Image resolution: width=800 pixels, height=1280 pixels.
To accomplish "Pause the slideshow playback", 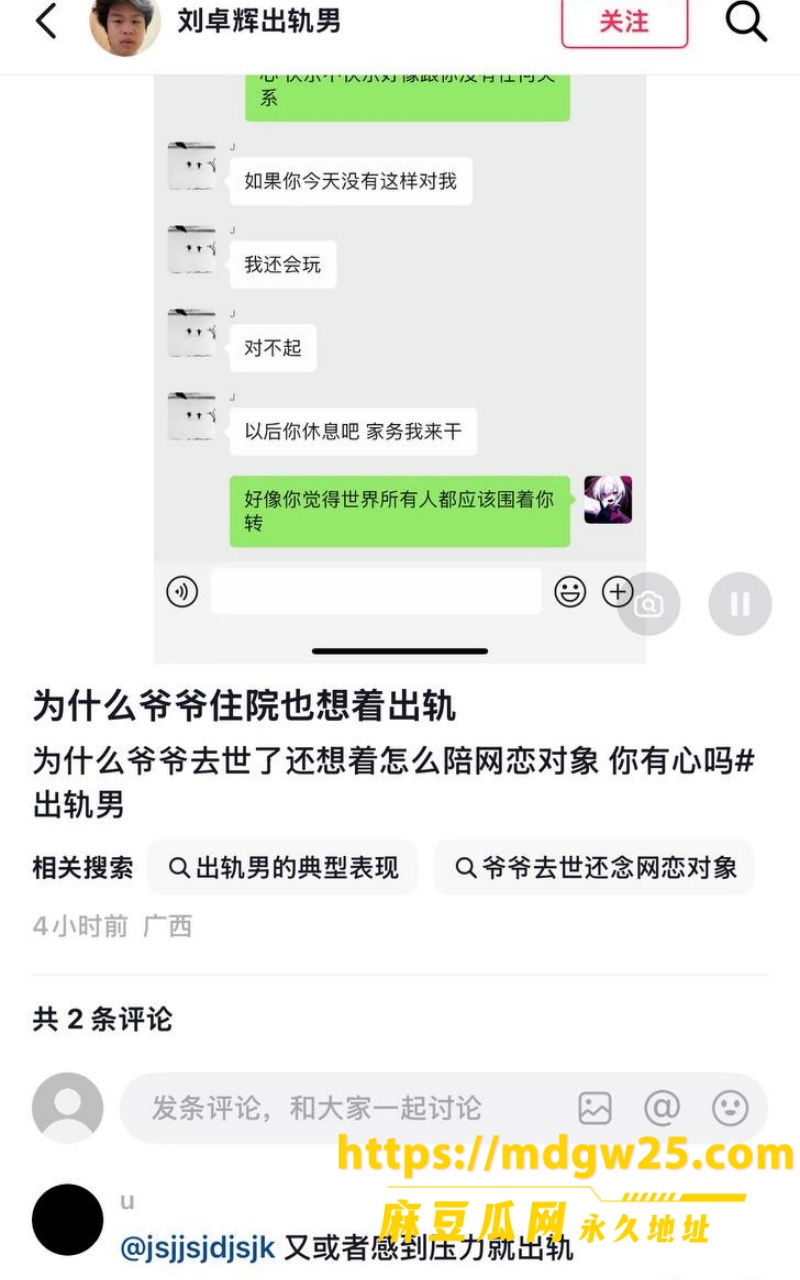I will pyautogui.click(x=740, y=604).
